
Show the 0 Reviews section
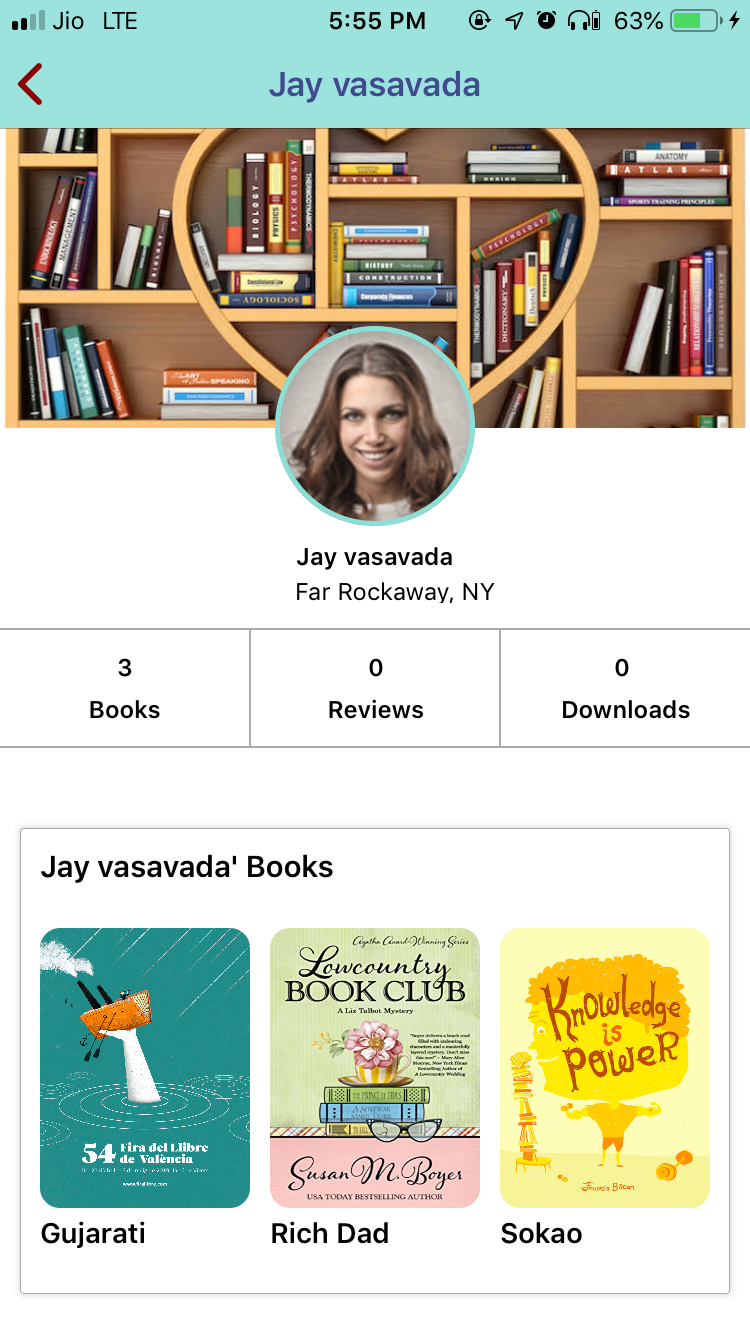tap(375, 688)
